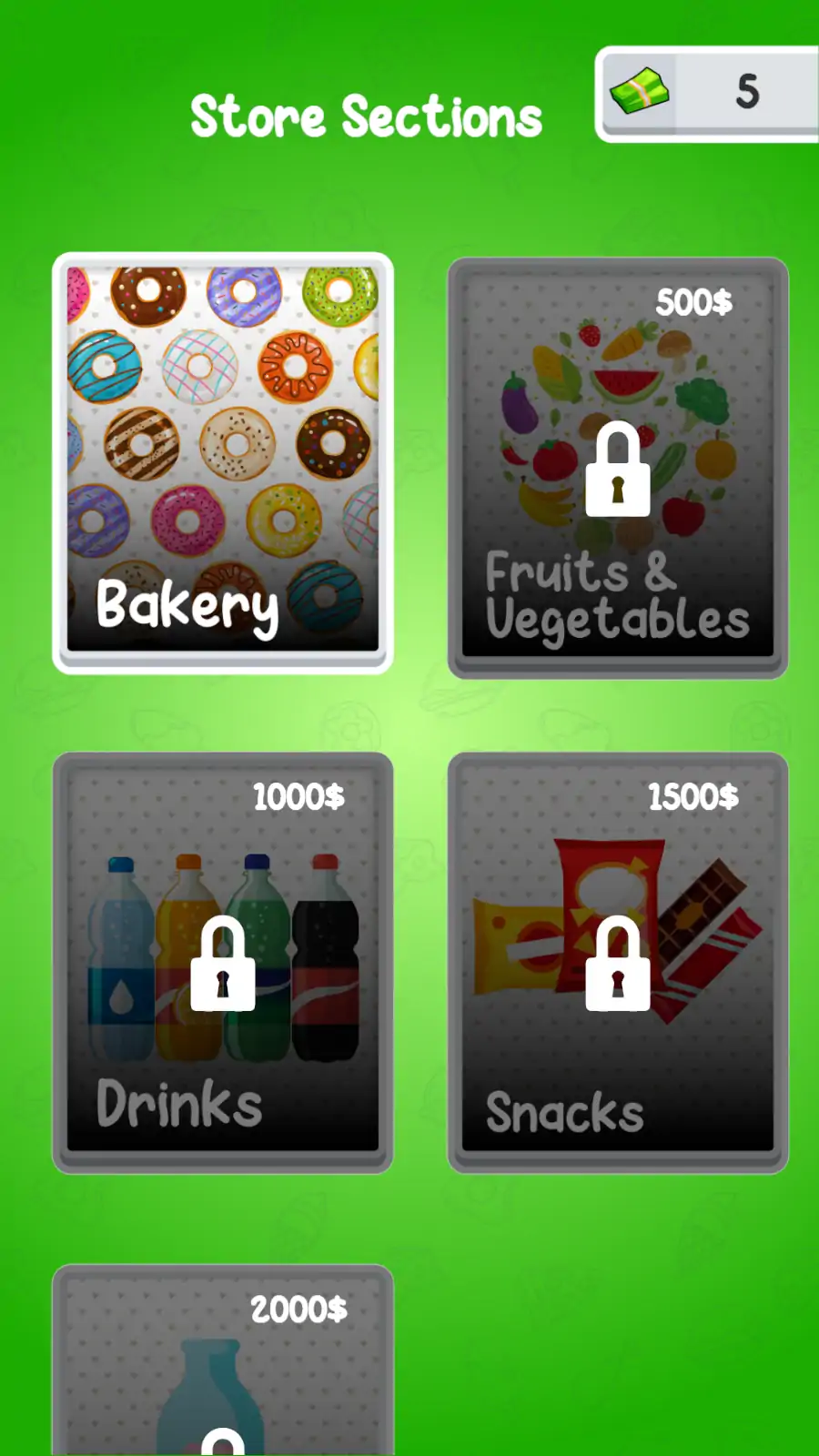This screenshot has height=1456, width=819.
Task: Open the Bakery store section
Action: pos(223,462)
